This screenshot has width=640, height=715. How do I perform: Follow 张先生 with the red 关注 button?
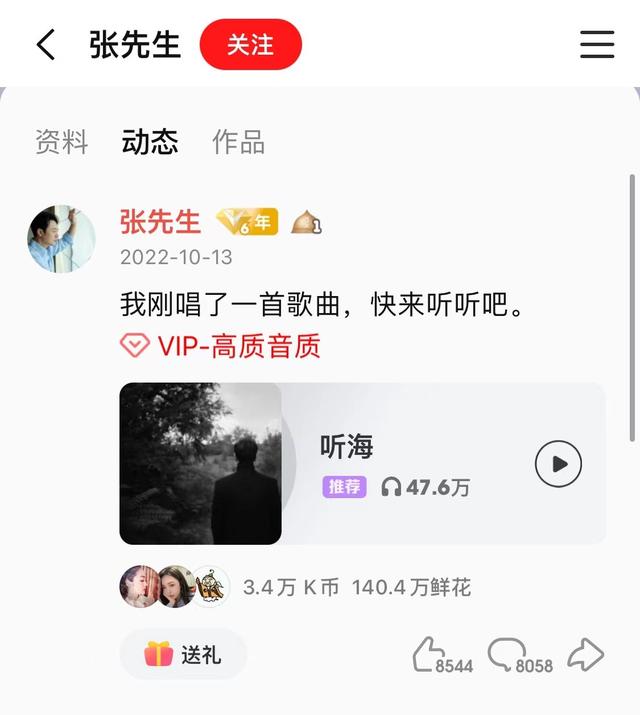(250, 45)
